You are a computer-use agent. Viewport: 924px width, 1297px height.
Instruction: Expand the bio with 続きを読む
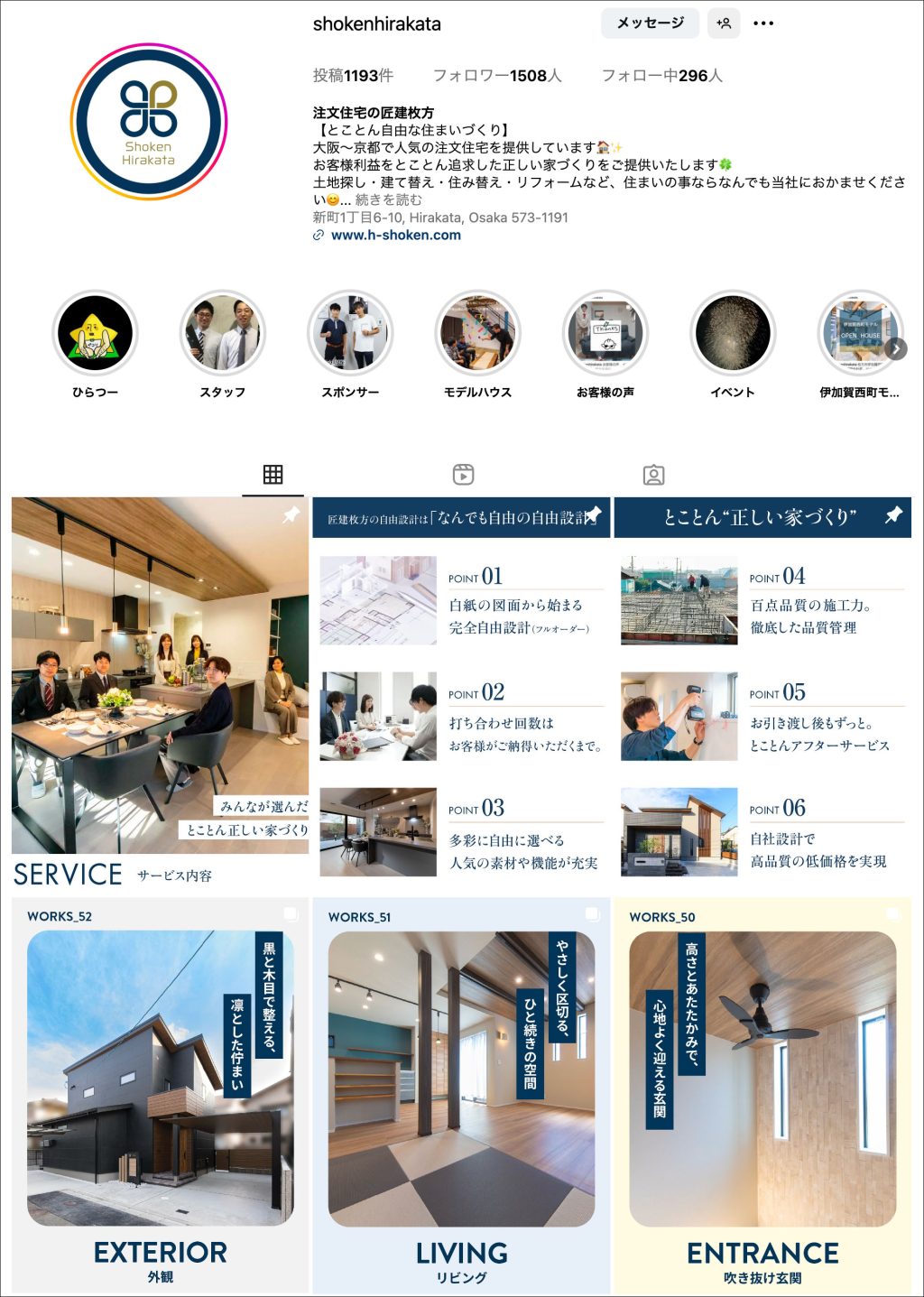point(388,199)
